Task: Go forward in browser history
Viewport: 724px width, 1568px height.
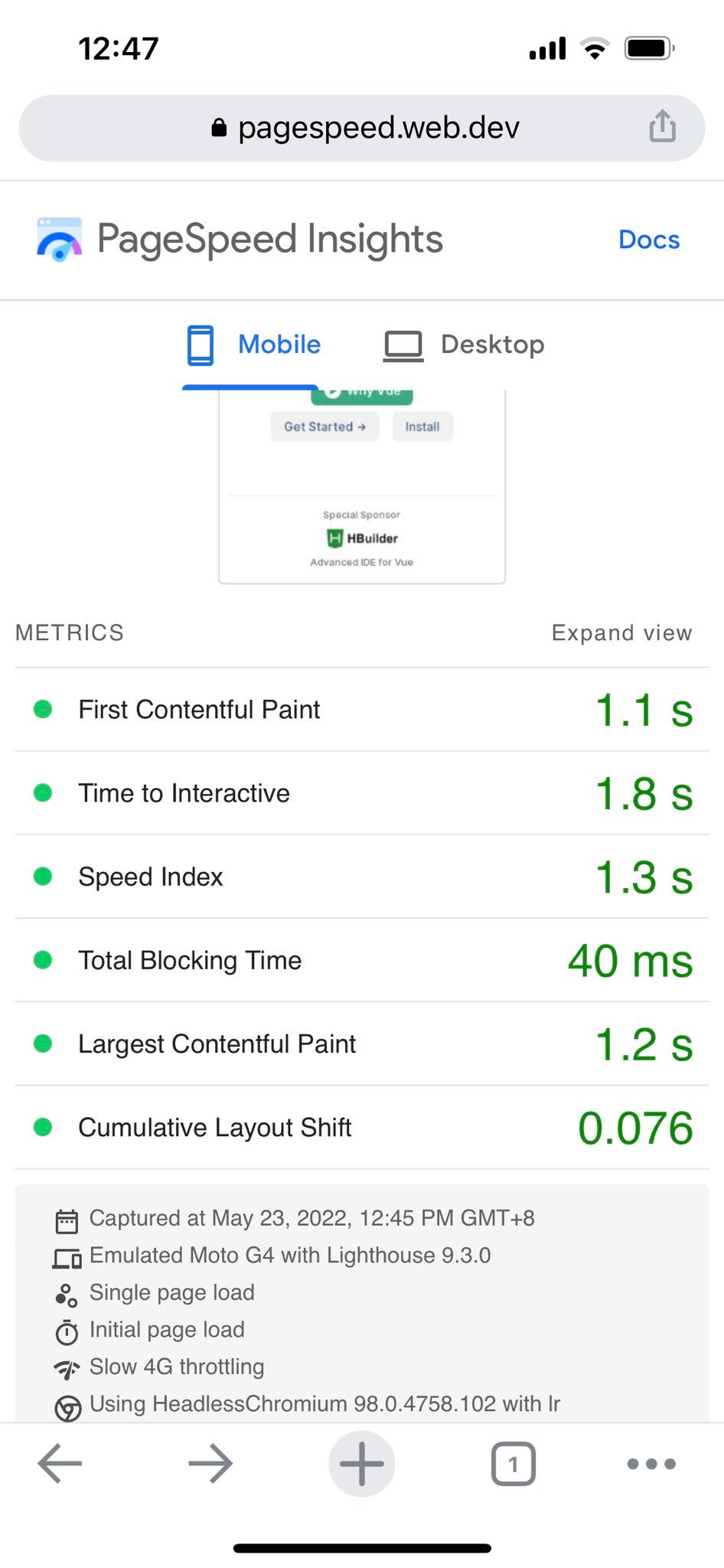Action: pyautogui.click(x=210, y=1463)
